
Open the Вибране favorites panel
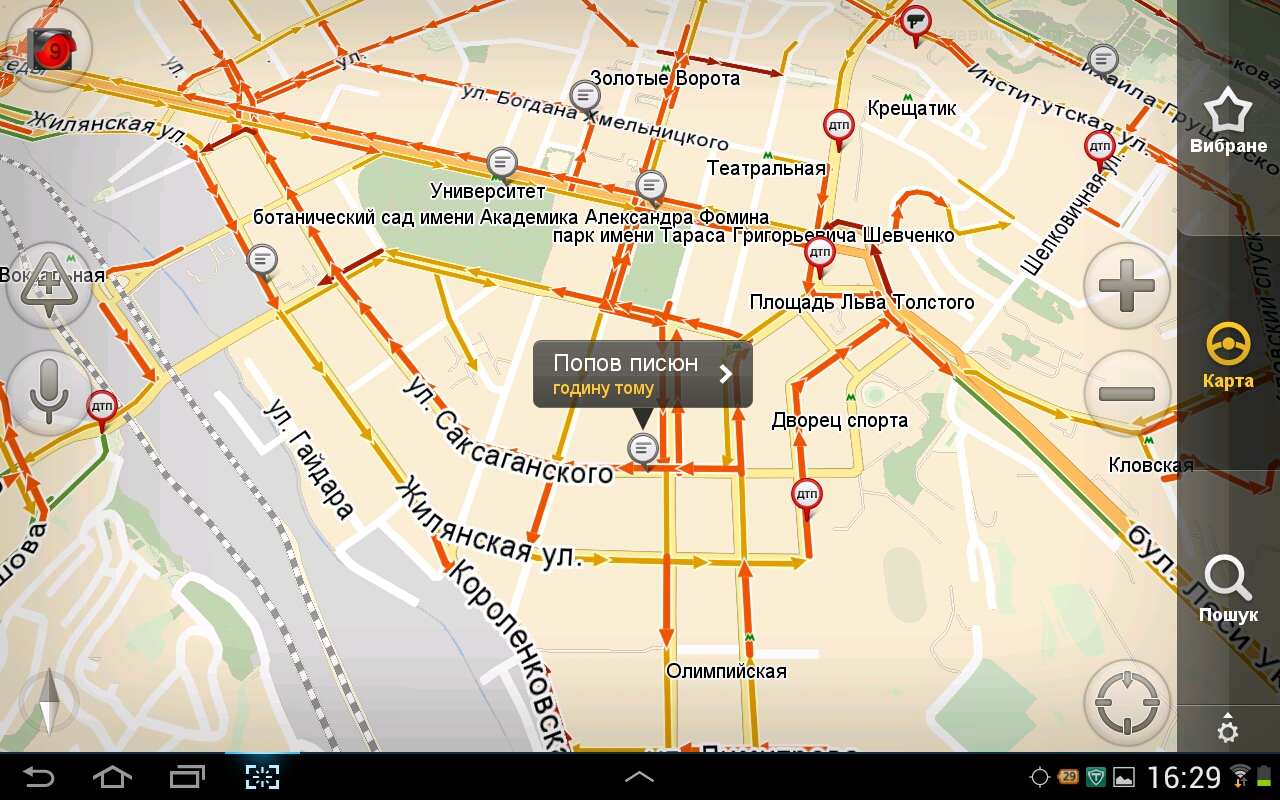[x=1228, y=122]
